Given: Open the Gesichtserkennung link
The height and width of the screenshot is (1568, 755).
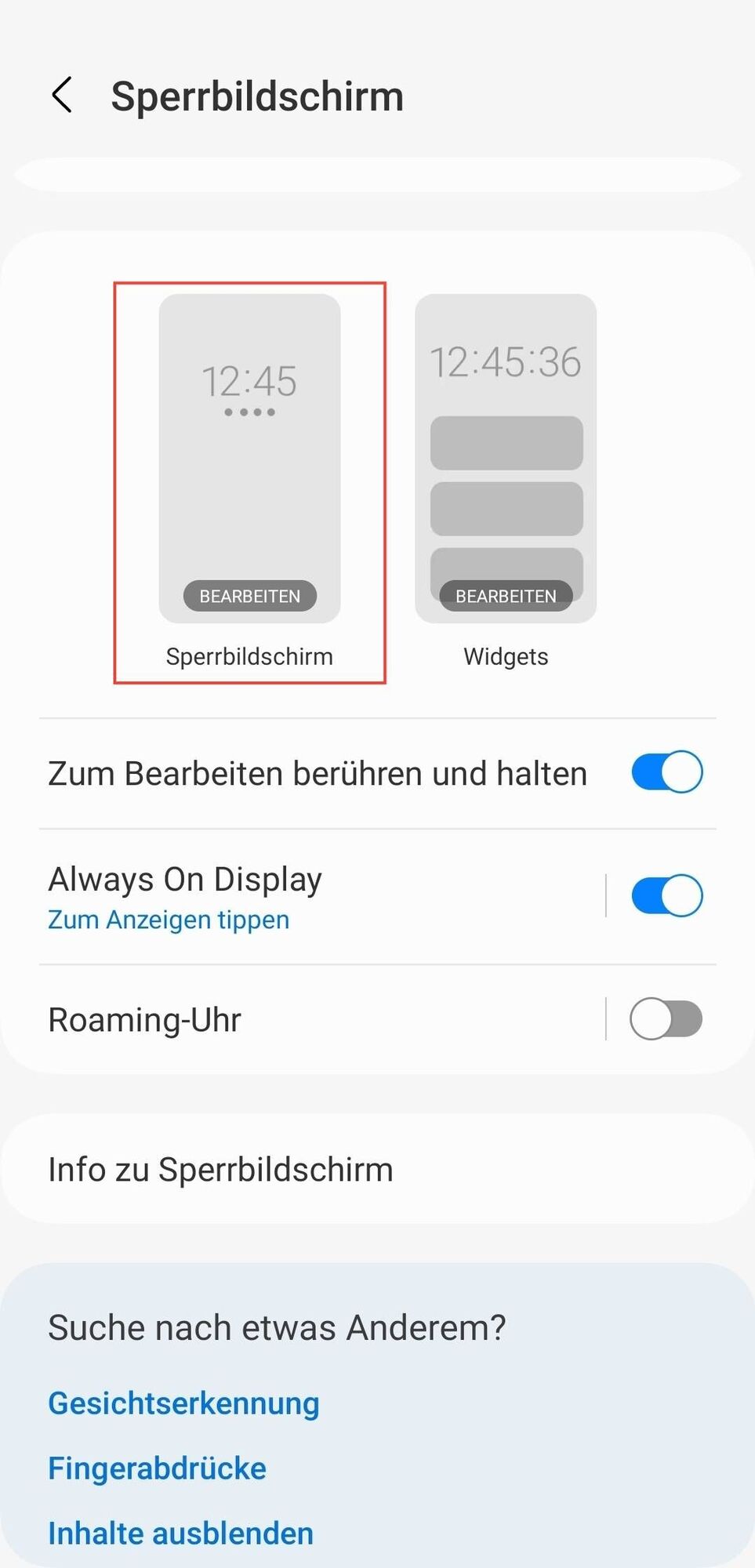Looking at the screenshot, I should 183,1403.
